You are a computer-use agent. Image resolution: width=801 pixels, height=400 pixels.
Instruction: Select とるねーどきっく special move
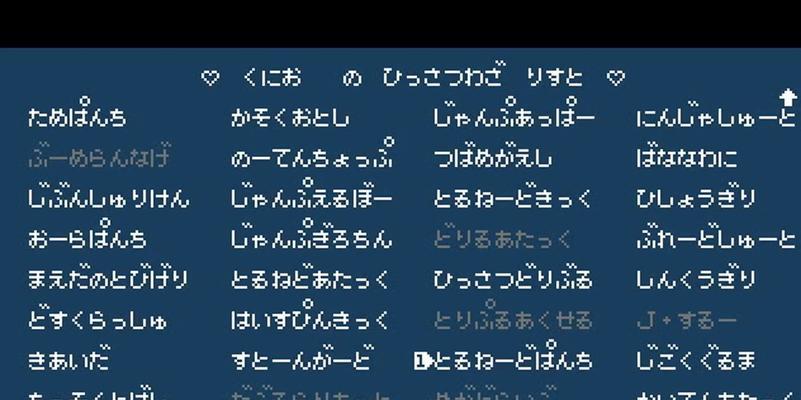pyautogui.click(x=513, y=198)
